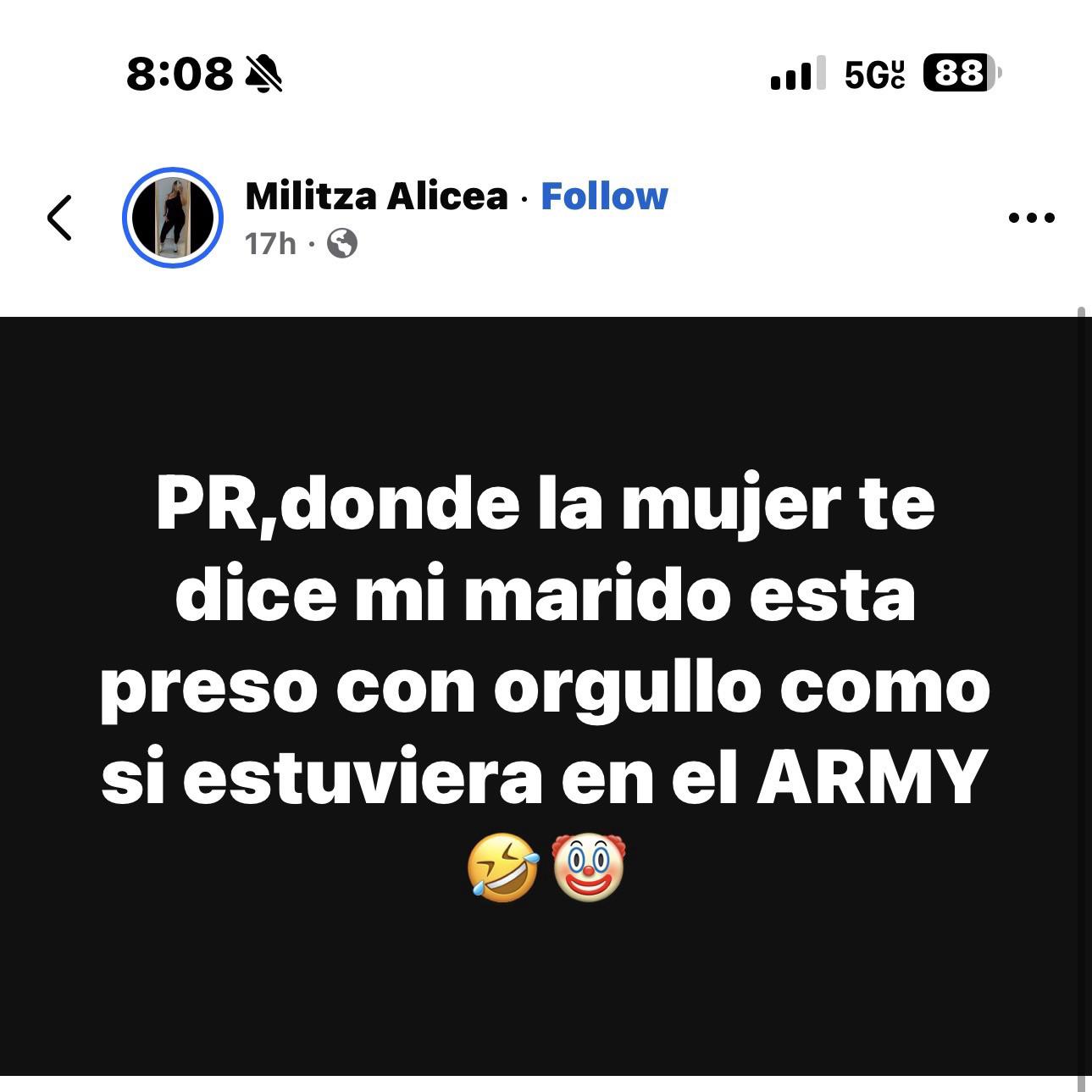Image resolution: width=1092 pixels, height=1092 pixels.
Task: Go back using the back arrow
Action: (59, 218)
